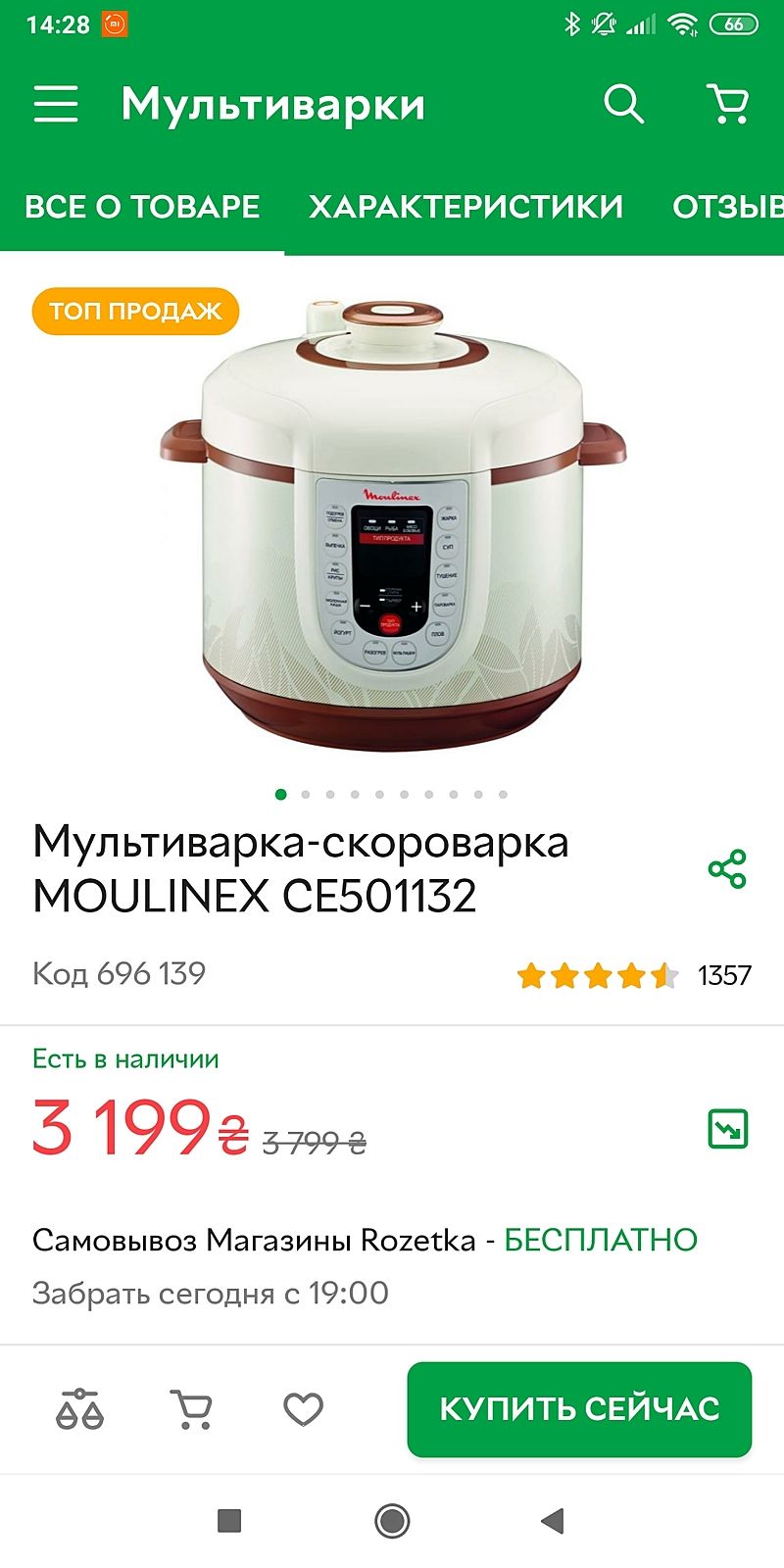Open the hamburger drawer menu

[x=56, y=104]
